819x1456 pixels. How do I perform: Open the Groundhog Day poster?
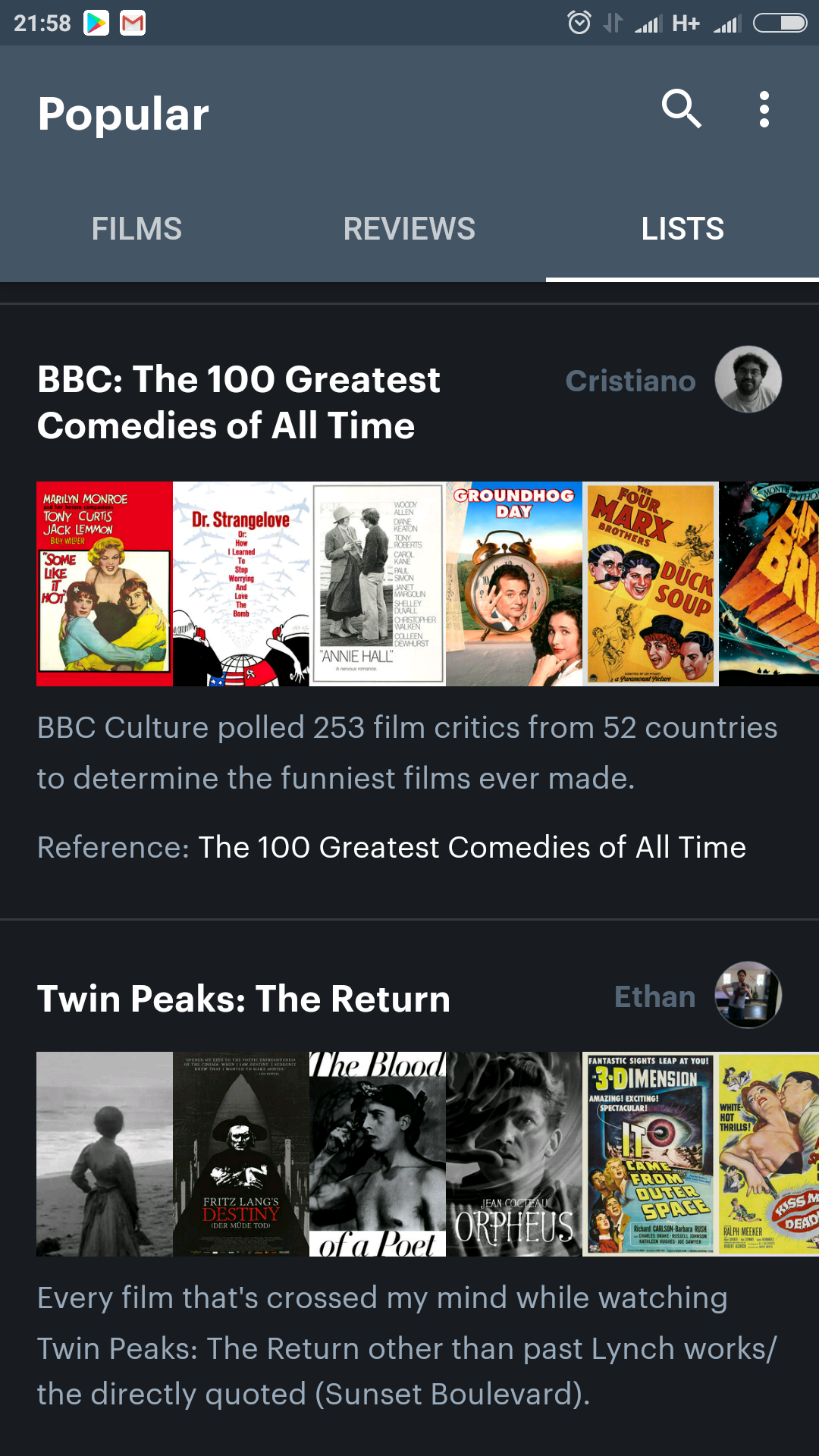point(514,584)
